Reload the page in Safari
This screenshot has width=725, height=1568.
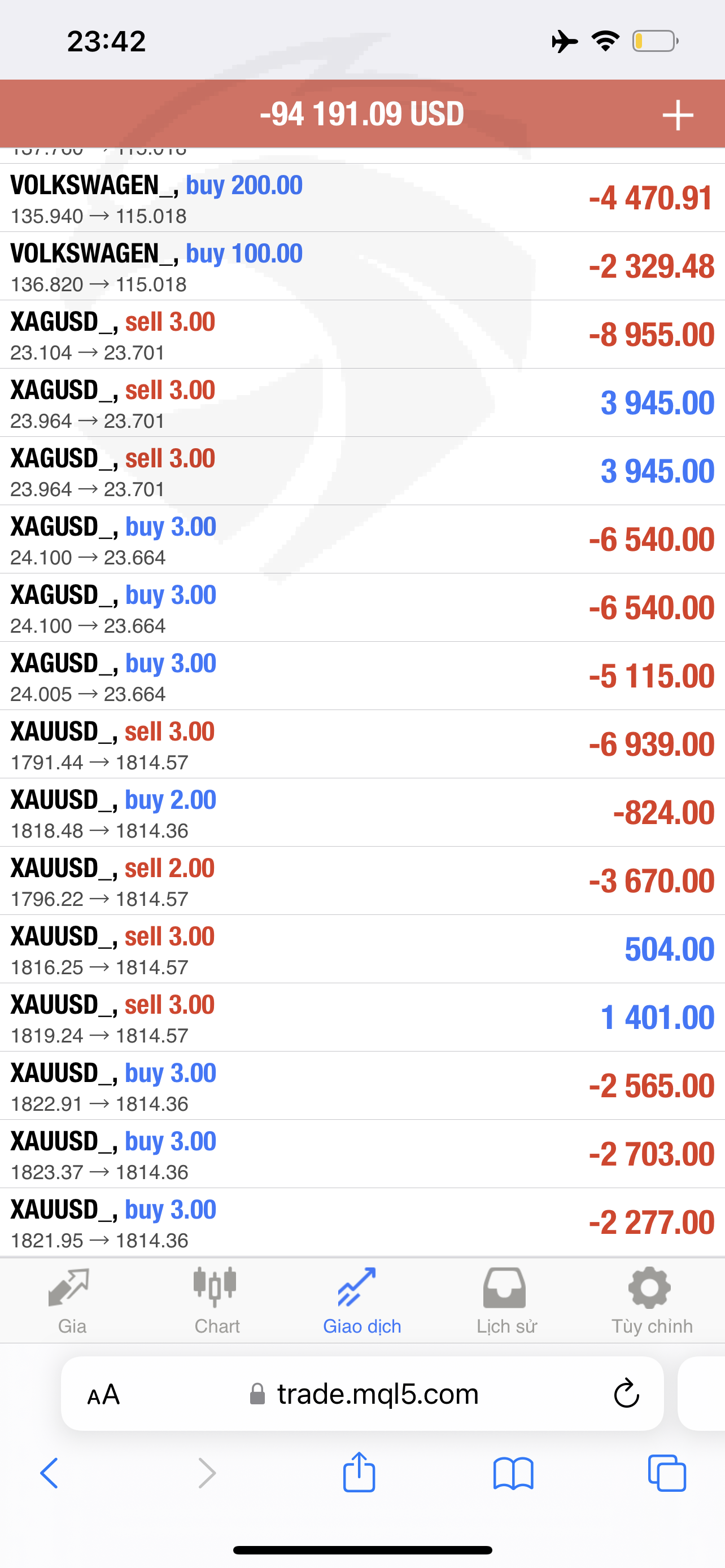coord(626,1392)
